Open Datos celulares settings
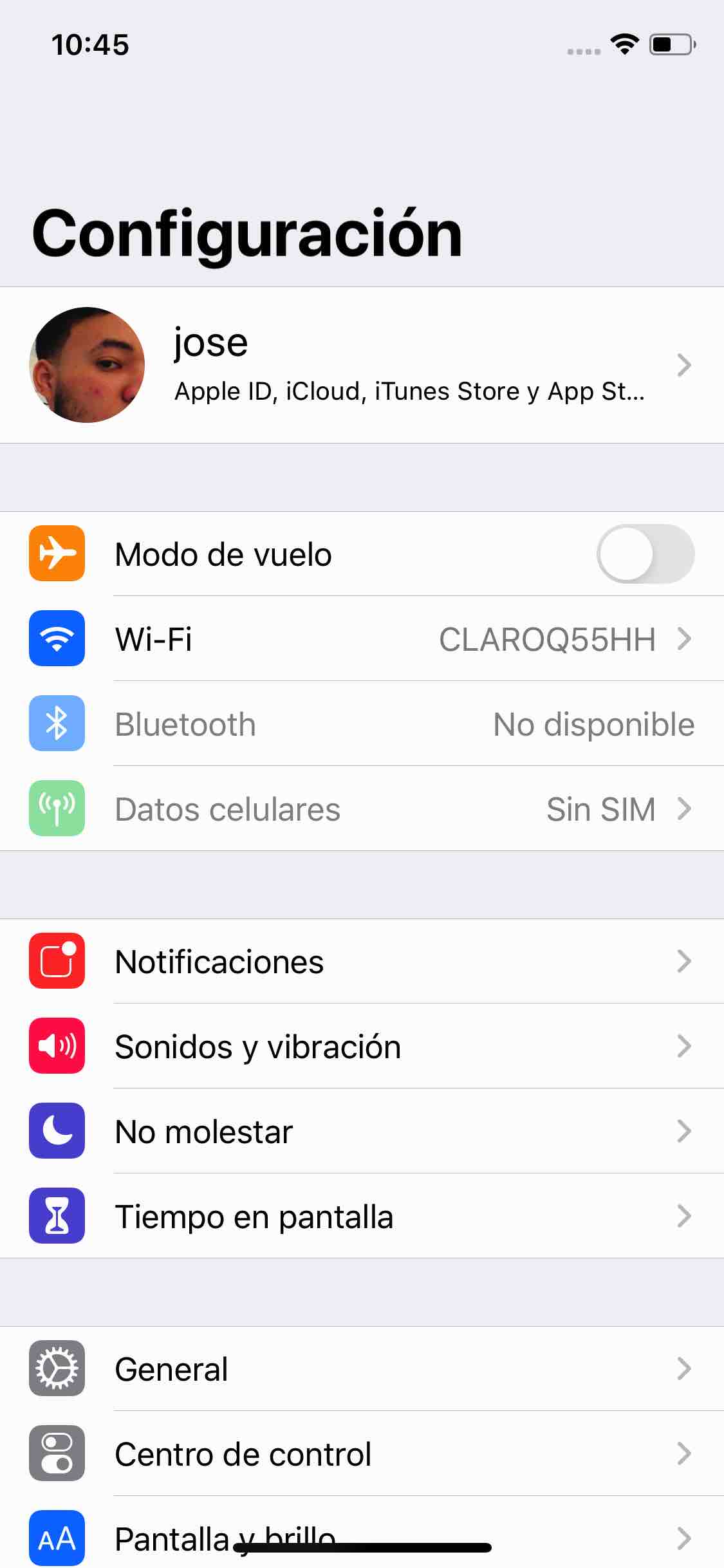Image resolution: width=724 pixels, height=1568 pixels. [x=362, y=809]
